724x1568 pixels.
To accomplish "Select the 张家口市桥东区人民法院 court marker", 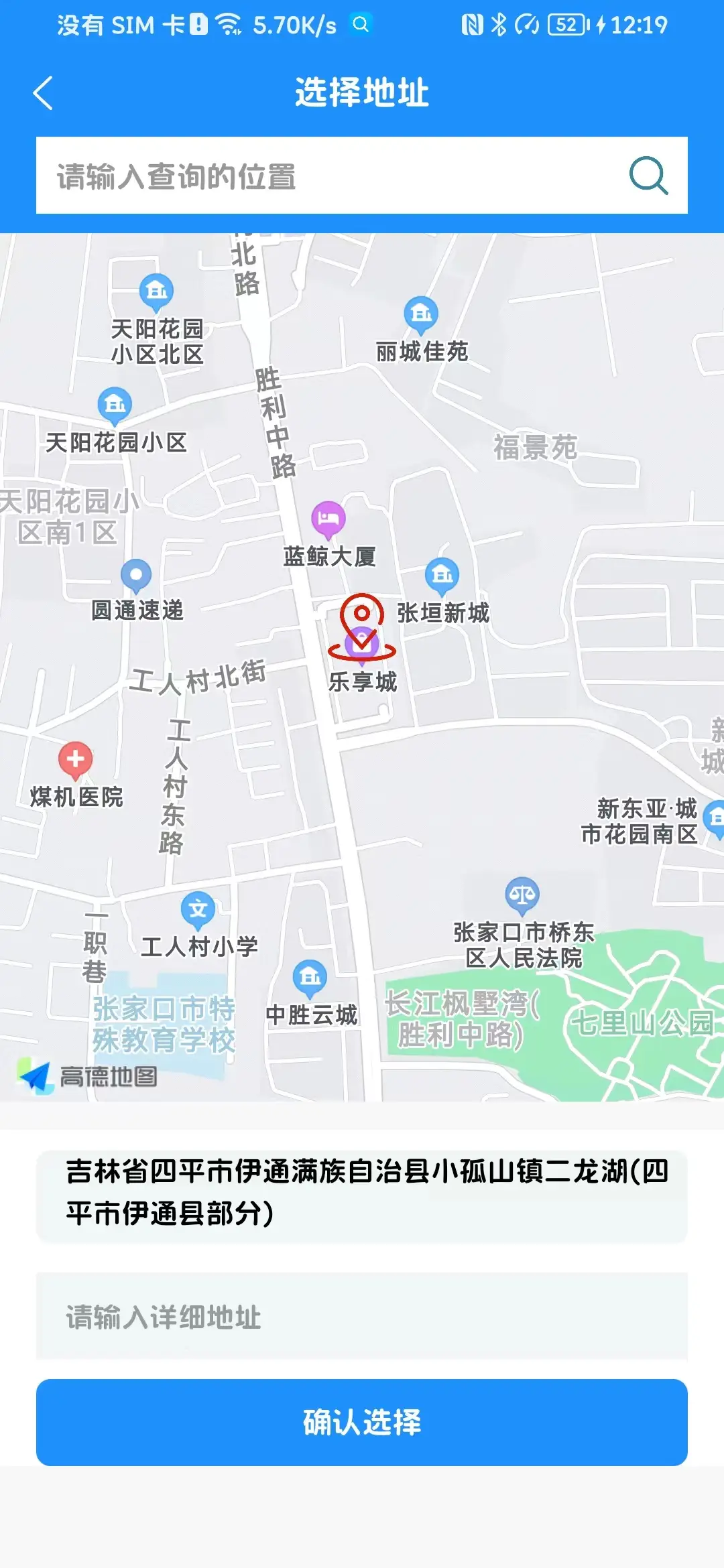I will (x=522, y=895).
